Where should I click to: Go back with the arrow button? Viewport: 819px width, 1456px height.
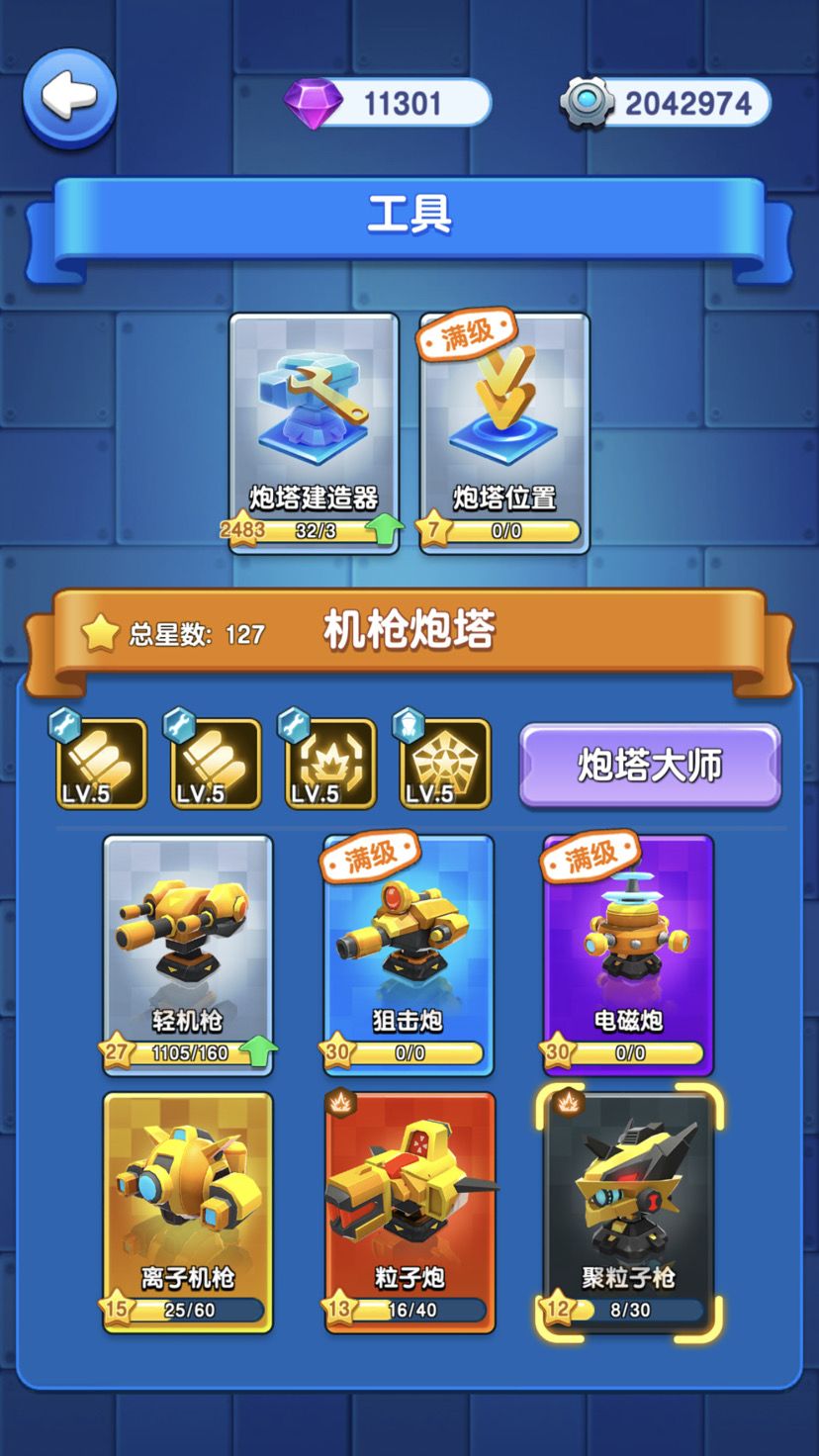coord(69,98)
